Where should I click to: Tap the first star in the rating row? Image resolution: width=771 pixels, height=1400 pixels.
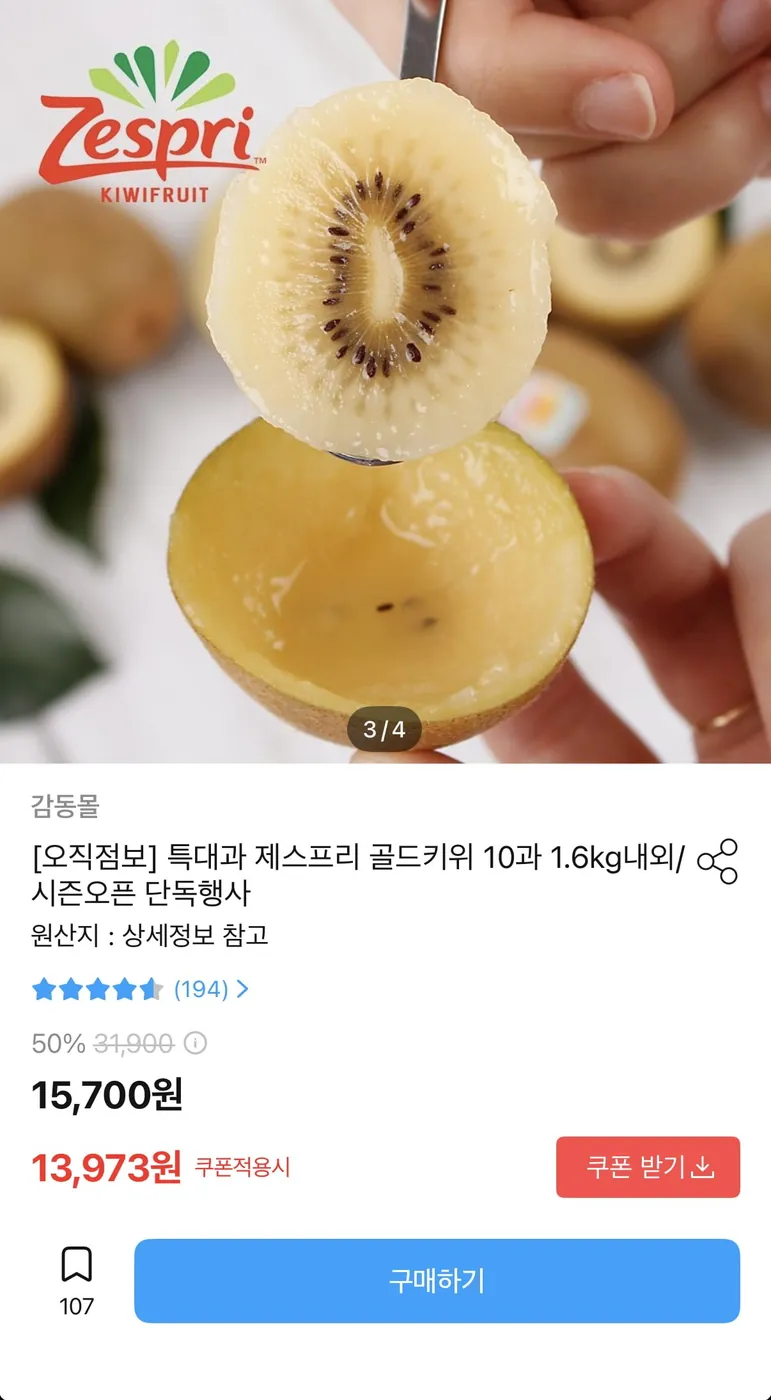(46, 989)
